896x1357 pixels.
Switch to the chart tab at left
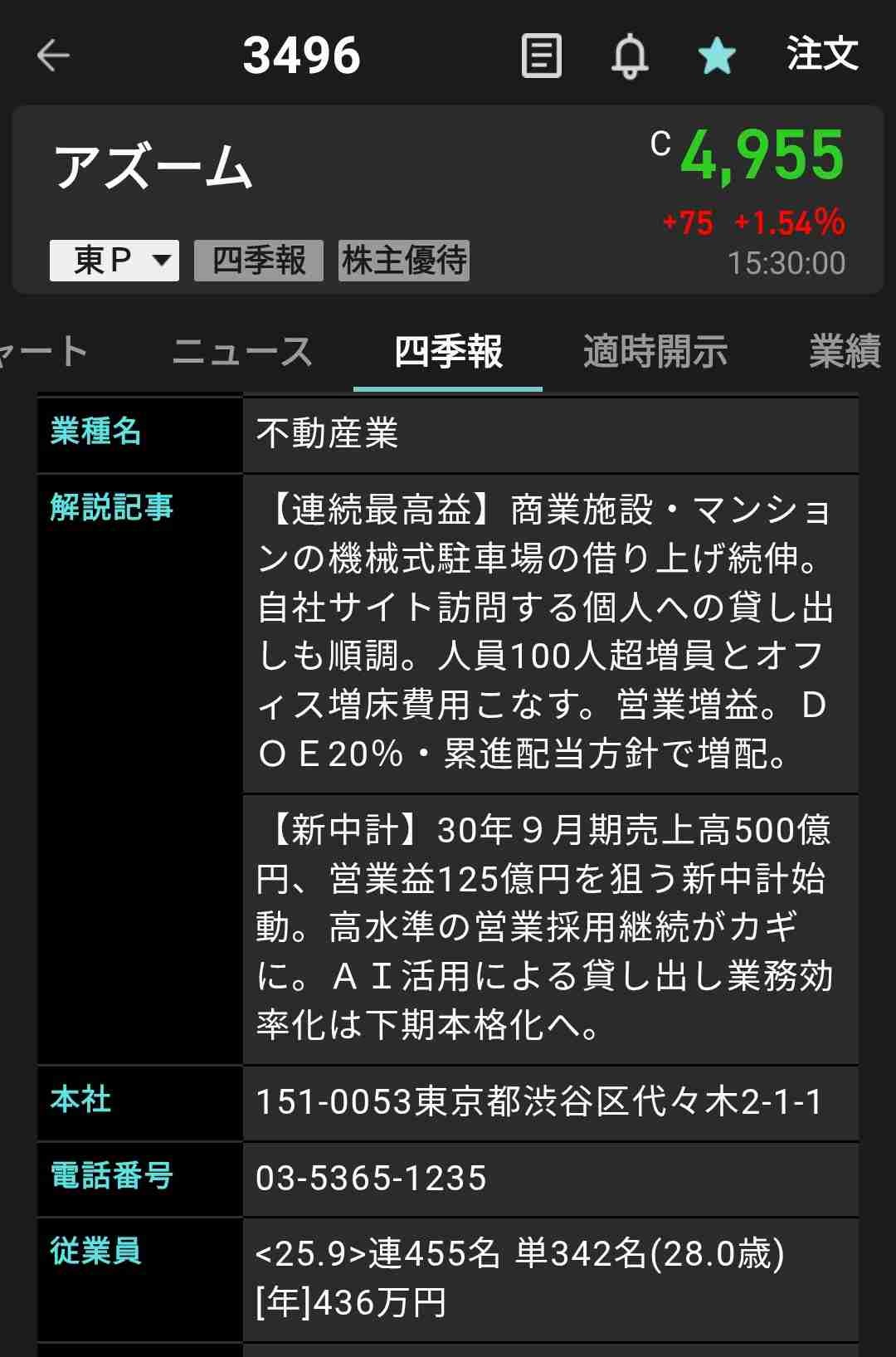tap(41, 351)
